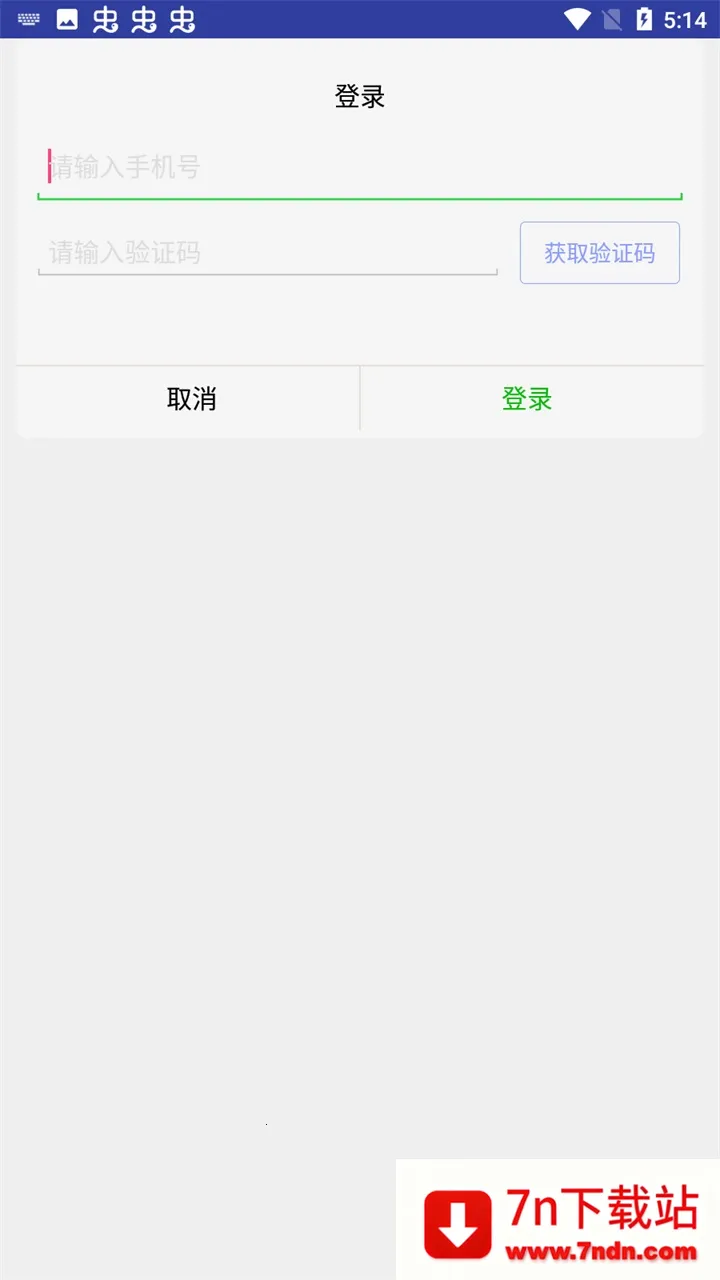Tap the green 登录 confirm button
The width and height of the screenshot is (720, 1280).
click(527, 399)
